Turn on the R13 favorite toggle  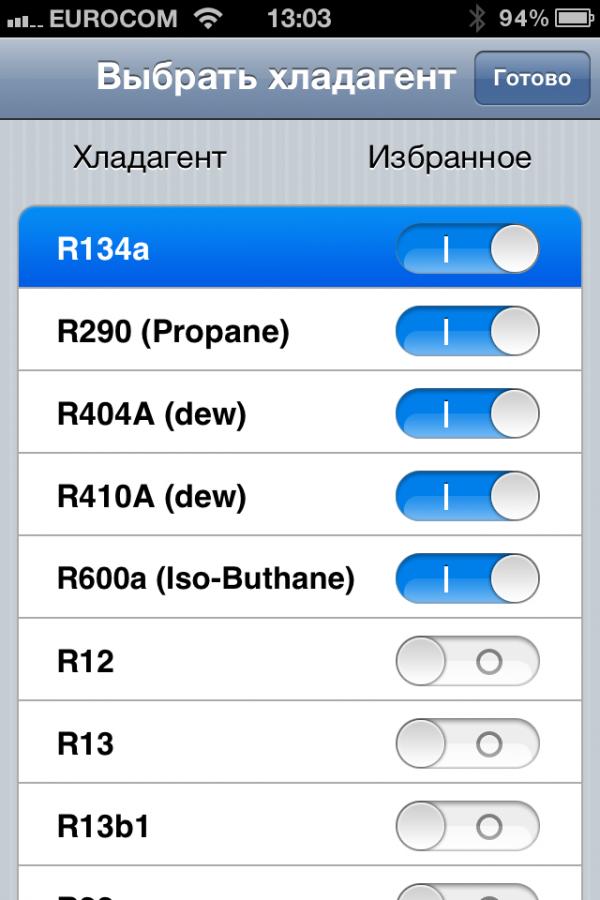point(467,744)
